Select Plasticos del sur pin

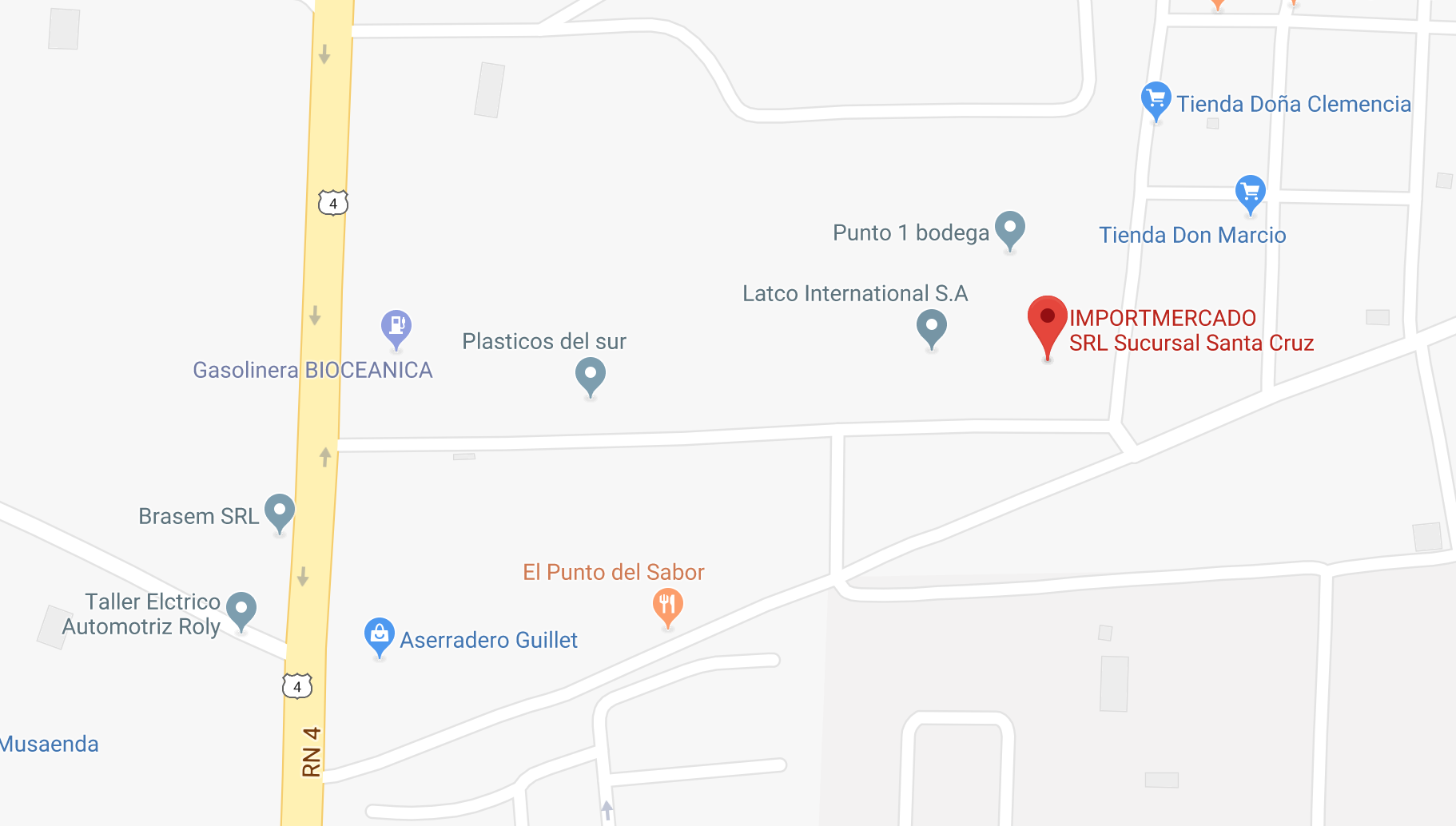click(590, 374)
